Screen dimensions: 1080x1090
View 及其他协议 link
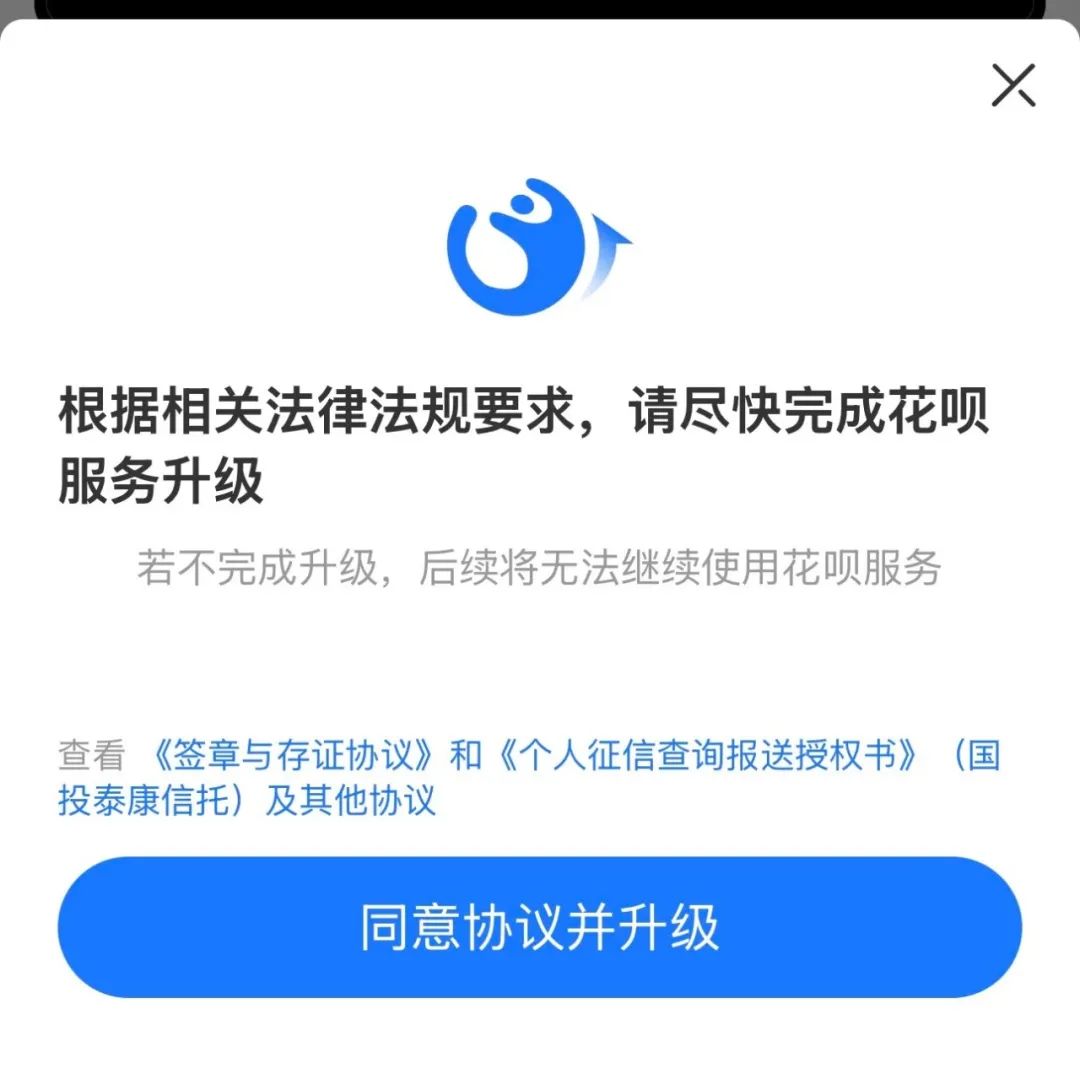coord(350,801)
